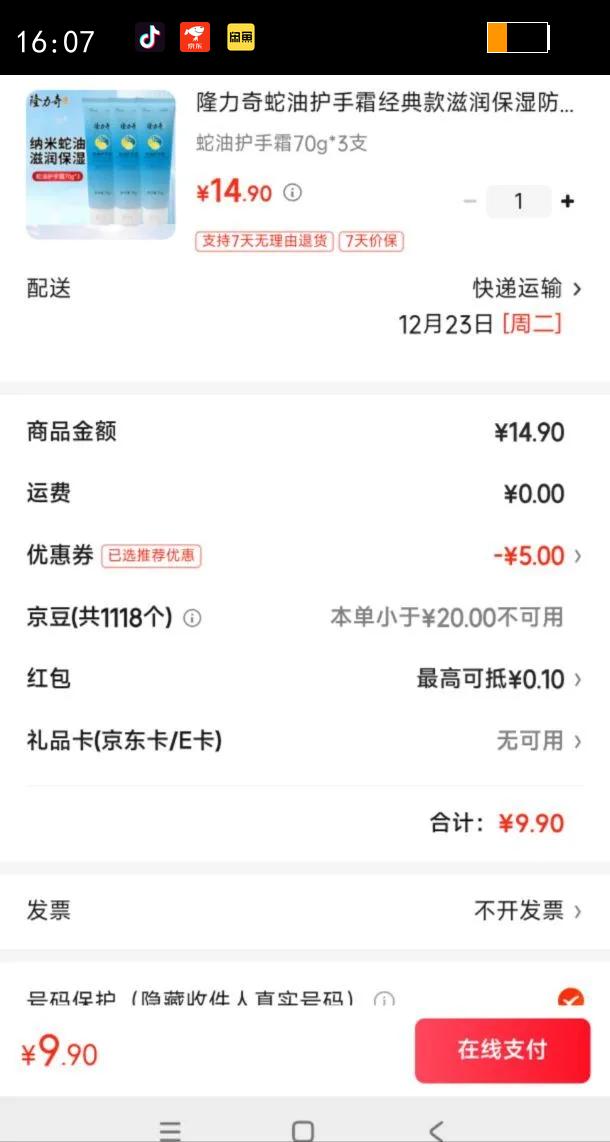Open the 快递运输 delivery options
Image resolution: width=610 pixels, height=1142 pixels.
coord(527,289)
